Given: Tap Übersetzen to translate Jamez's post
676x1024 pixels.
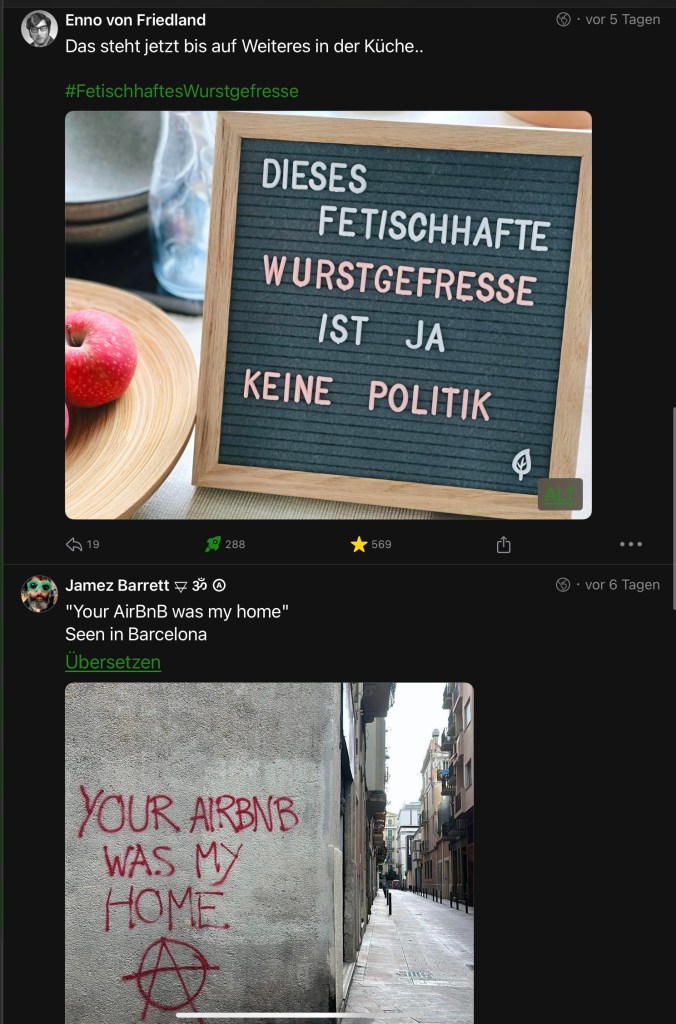Looking at the screenshot, I should coord(113,662).
